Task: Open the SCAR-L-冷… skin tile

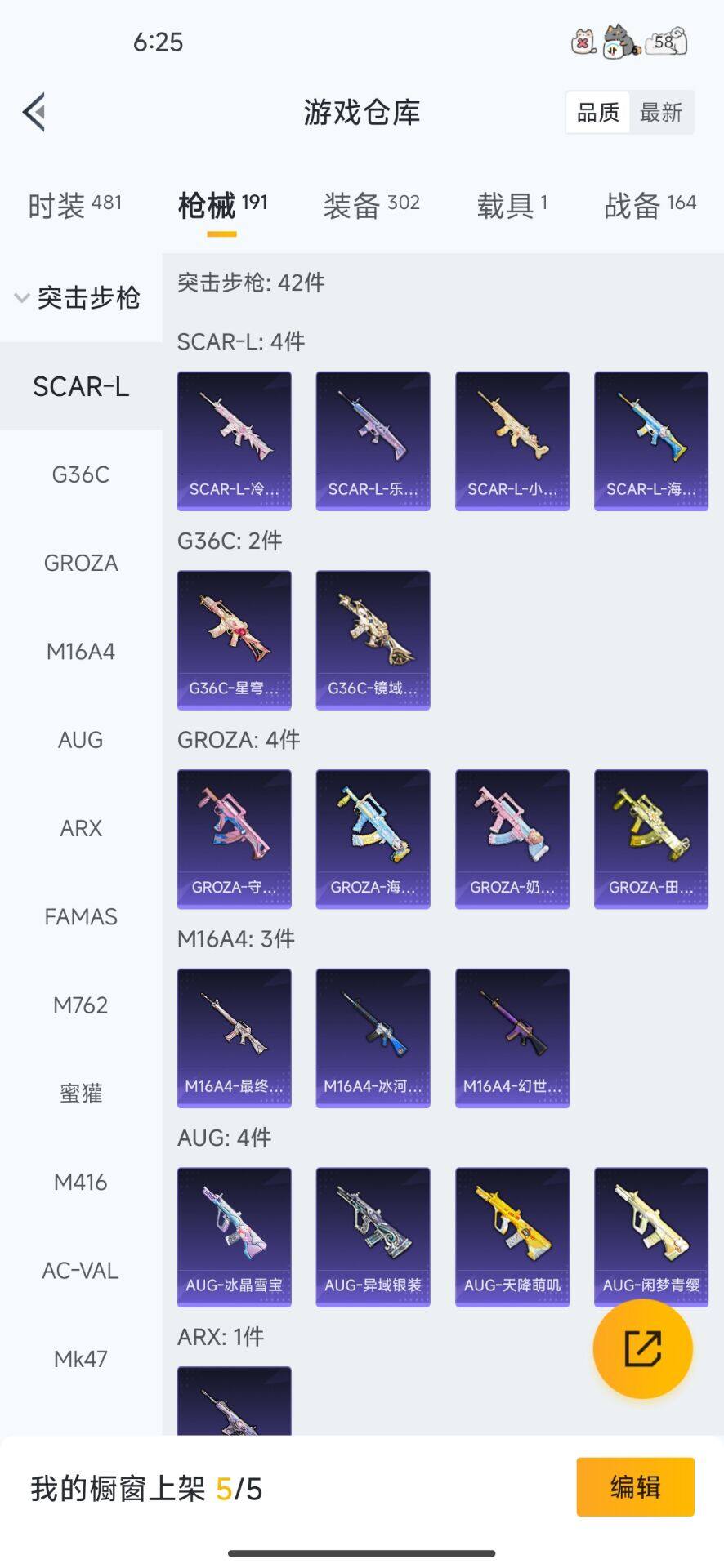Action: click(235, 441)
